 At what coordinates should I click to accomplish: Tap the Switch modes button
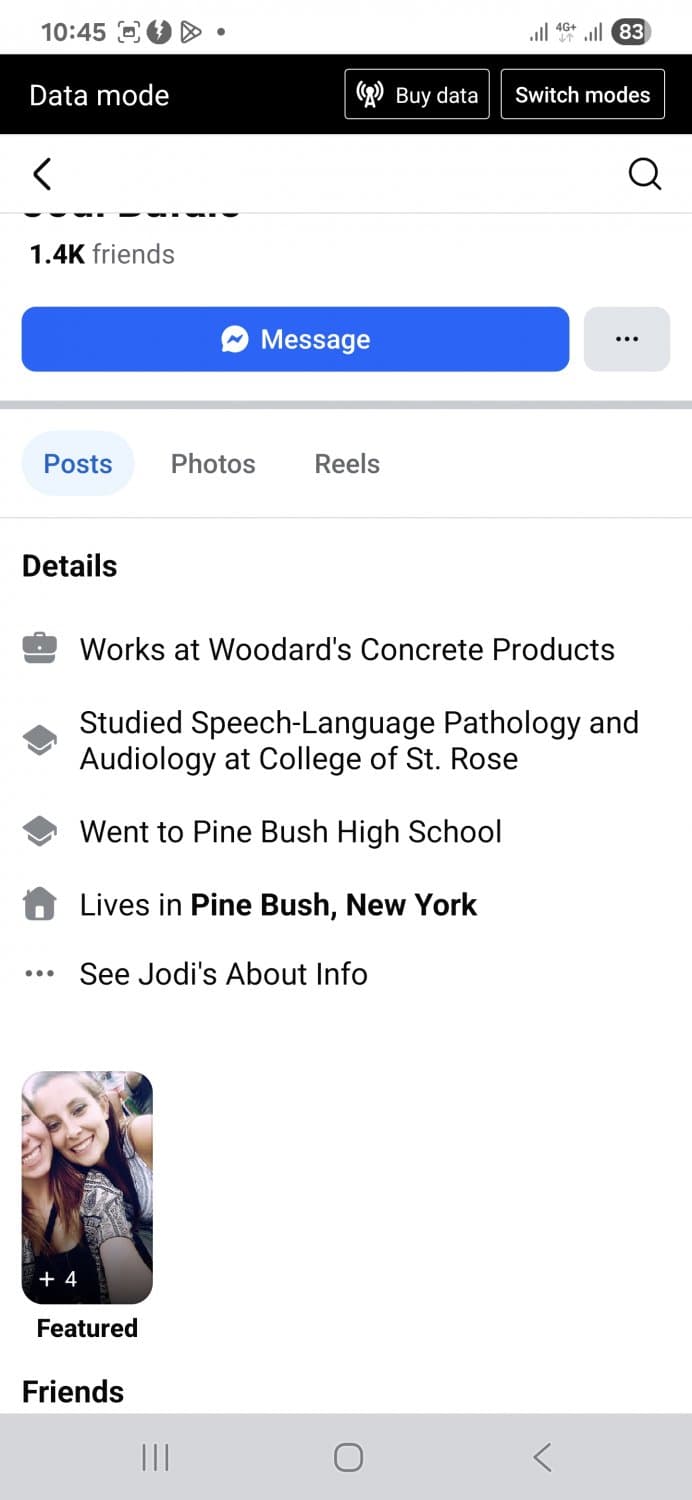582,95
